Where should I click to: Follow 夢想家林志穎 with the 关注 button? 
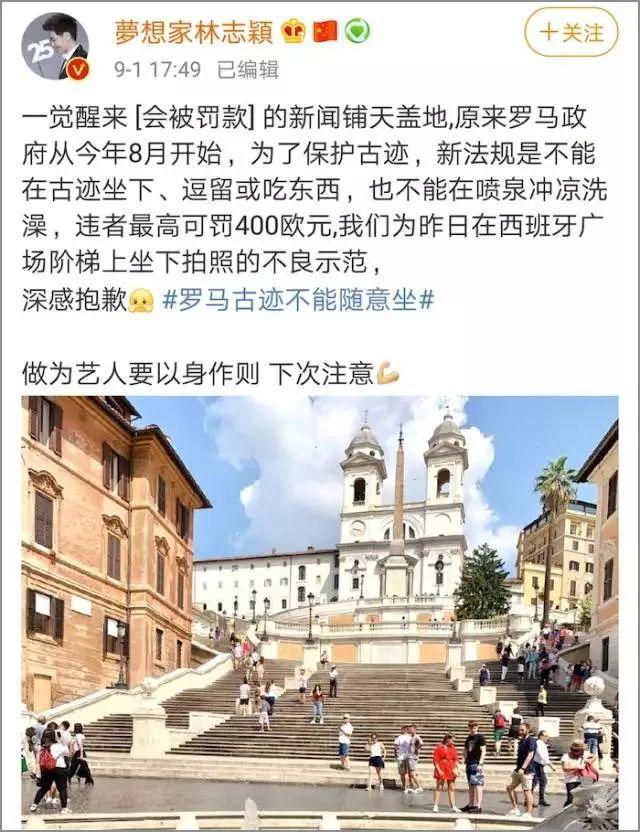pyautogui.click(x=571, y=32)
